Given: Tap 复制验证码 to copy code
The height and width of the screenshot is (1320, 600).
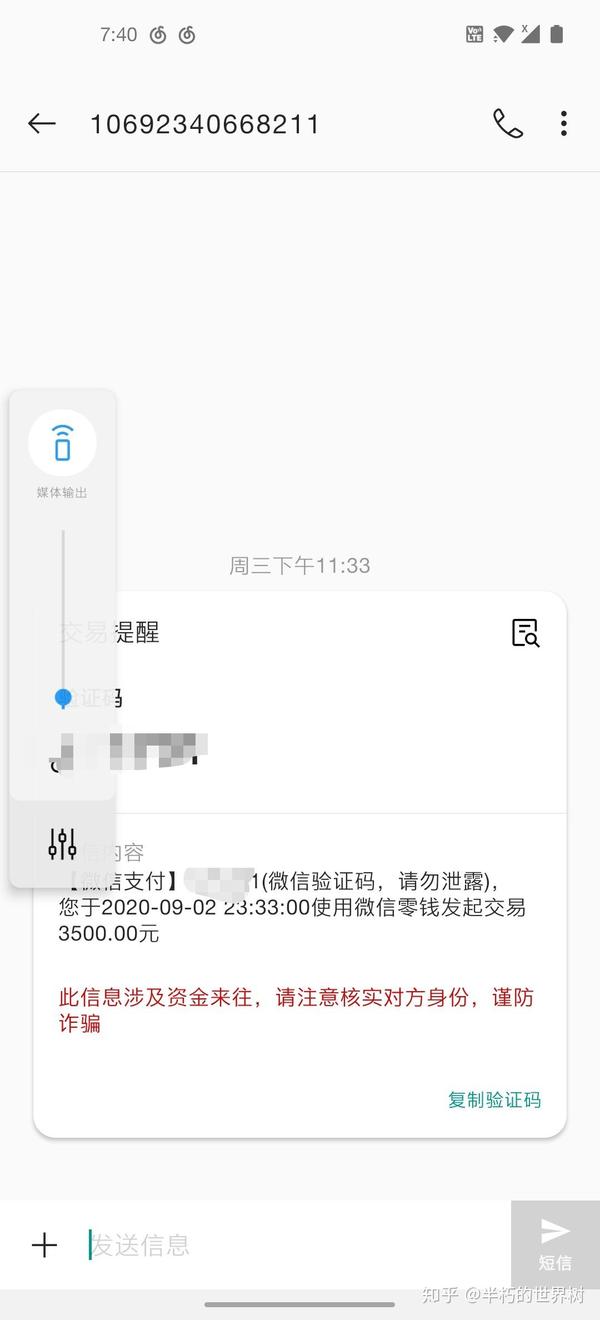Looking at the screenshot, I should pos(494,1100).
